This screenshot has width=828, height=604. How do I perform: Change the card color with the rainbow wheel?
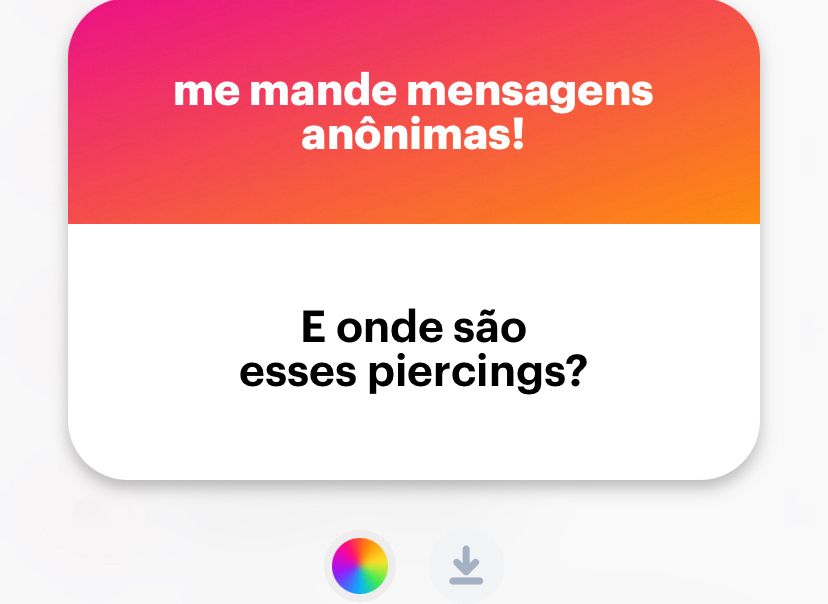360,566
